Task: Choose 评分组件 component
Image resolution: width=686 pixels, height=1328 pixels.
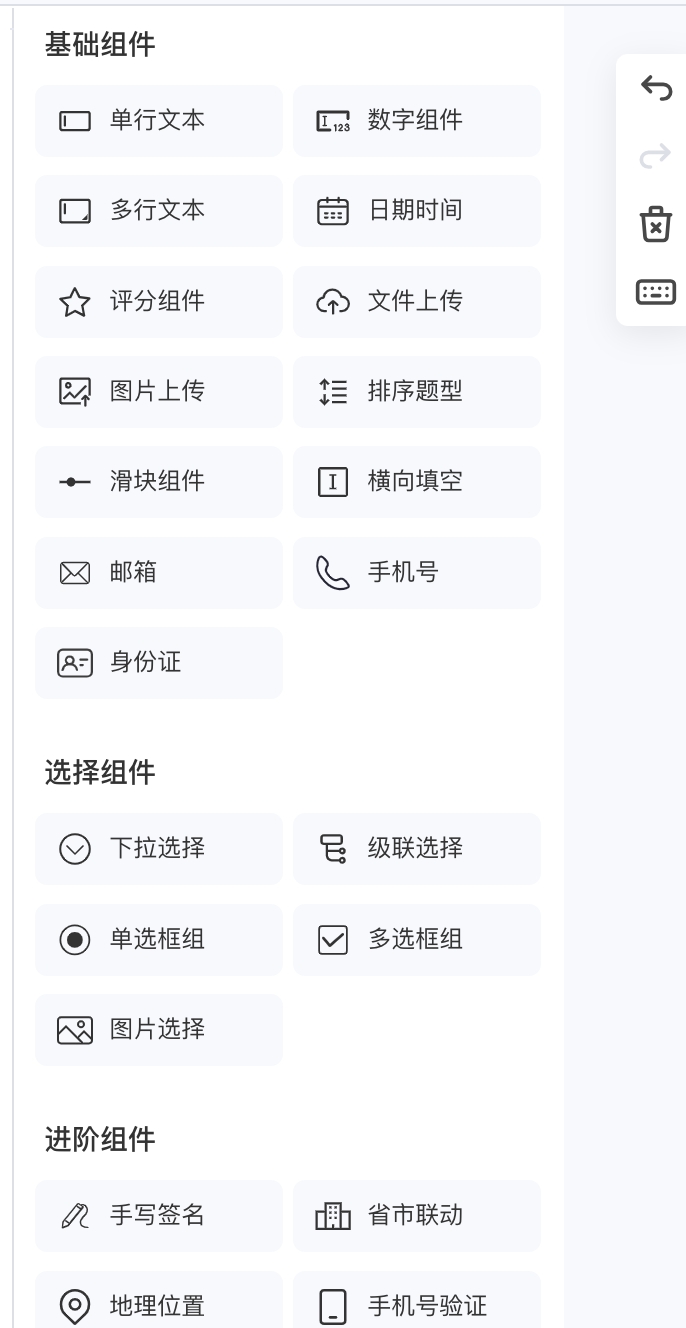Action: click(x=158, y=302)
